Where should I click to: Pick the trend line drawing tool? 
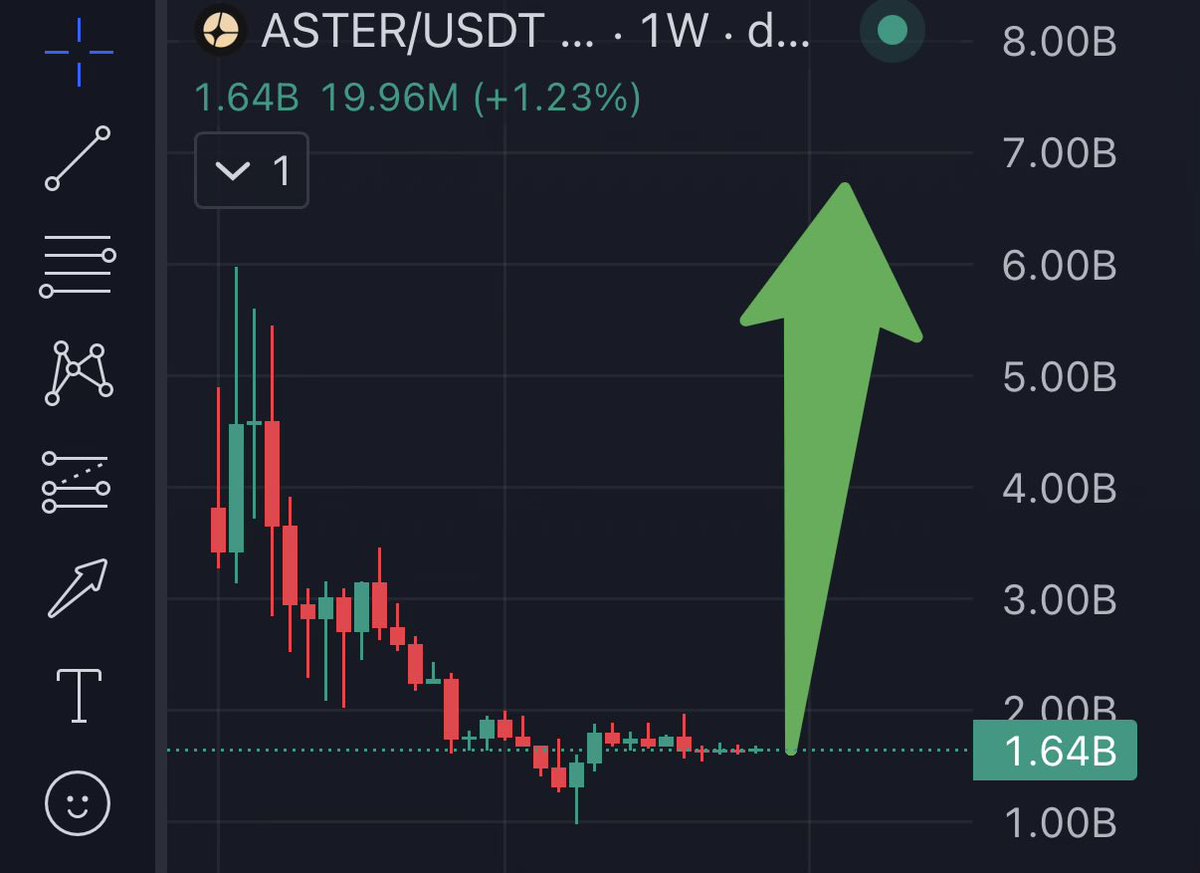[78, 158]
